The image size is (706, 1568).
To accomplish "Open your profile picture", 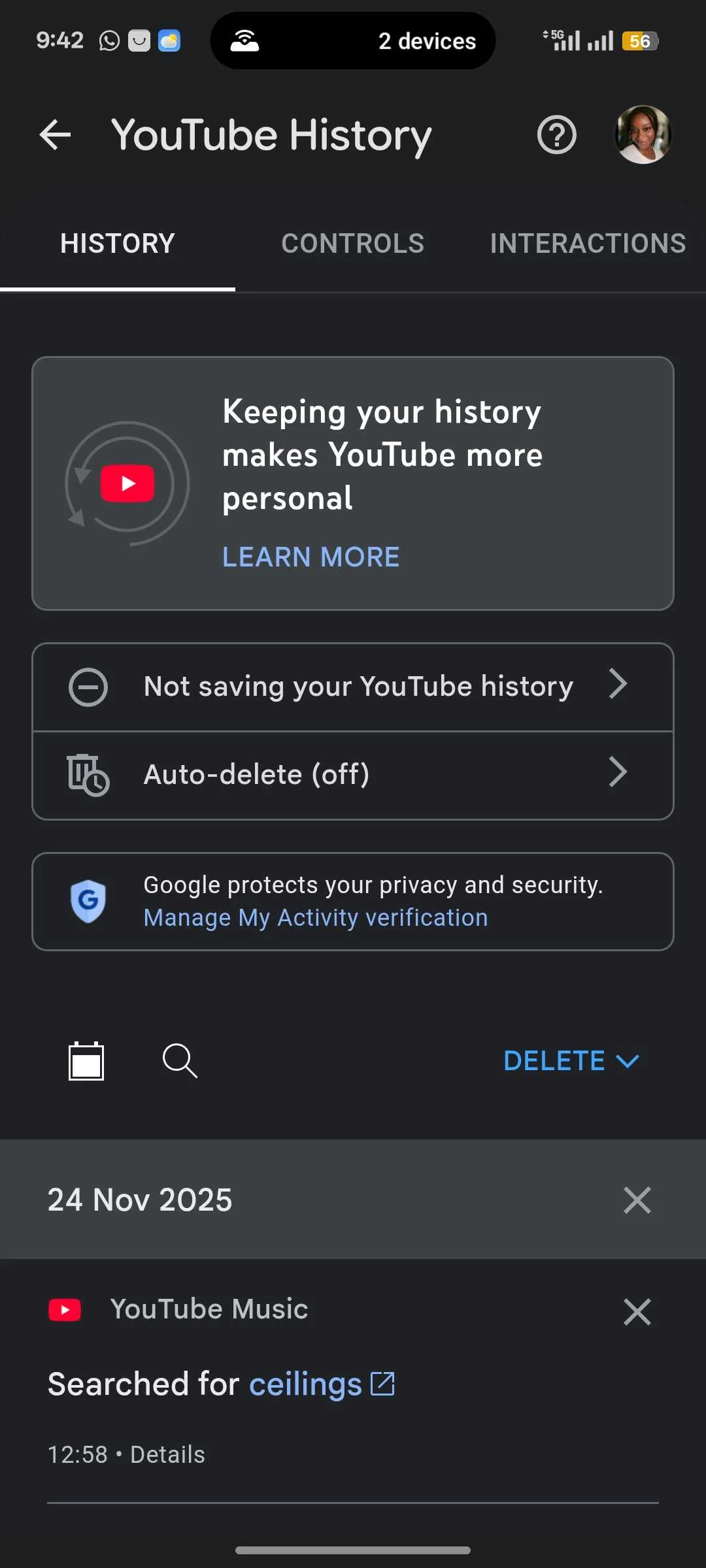I will 643,135.
